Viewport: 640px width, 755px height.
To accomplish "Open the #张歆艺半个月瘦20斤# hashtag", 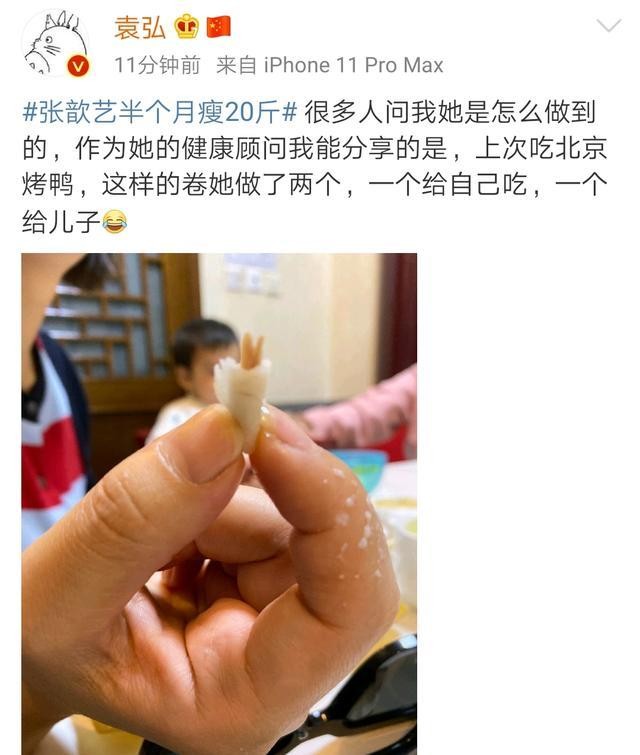I will tap(160, 111).
